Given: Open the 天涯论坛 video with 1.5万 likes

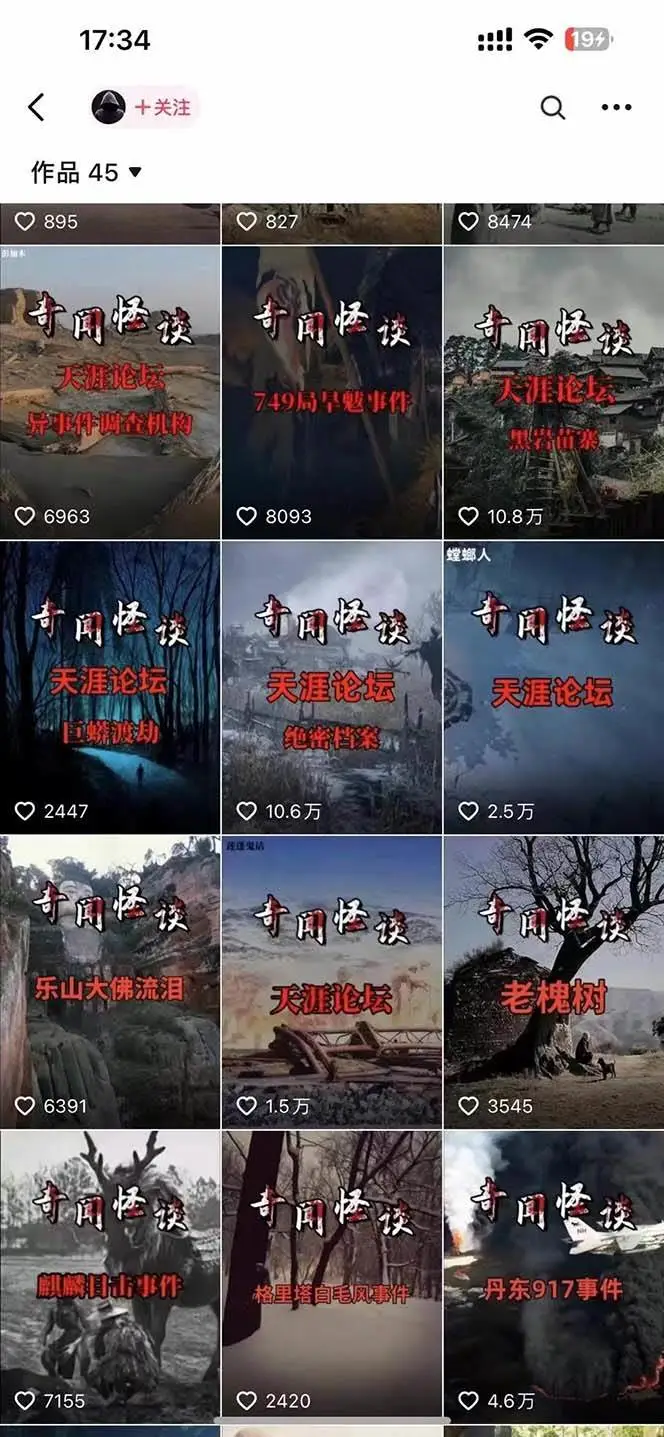Looking at the screenshot, I should click(331, 982).
